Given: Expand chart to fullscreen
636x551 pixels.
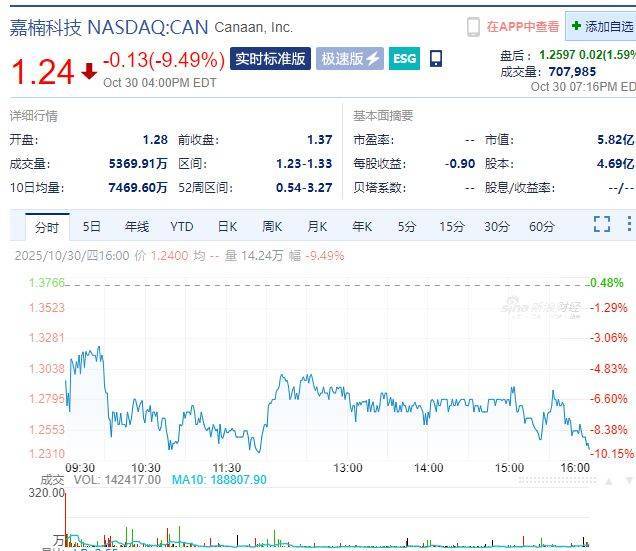Looking at the screenshot, I should (602, 224).
